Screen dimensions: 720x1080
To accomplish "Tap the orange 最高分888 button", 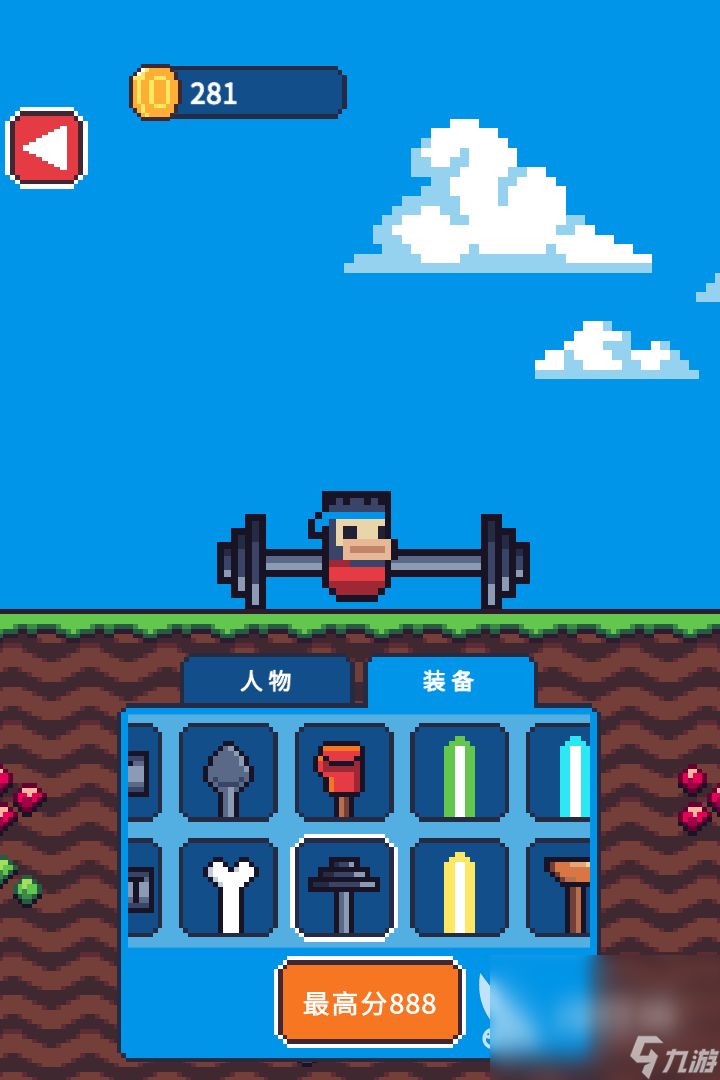I will [370, 1003].
